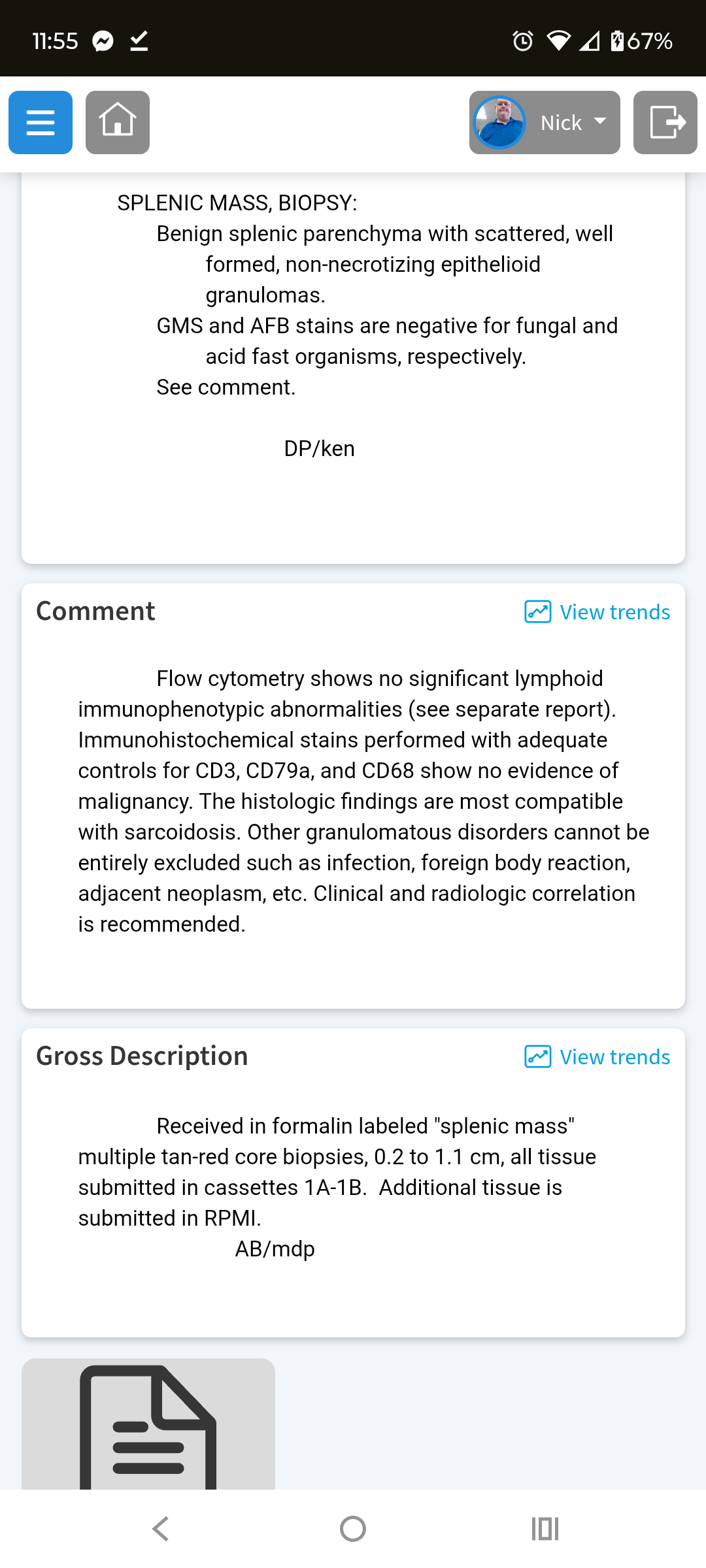Open the Nick account dropdown

pyautogui.click(x=545, y=122)
